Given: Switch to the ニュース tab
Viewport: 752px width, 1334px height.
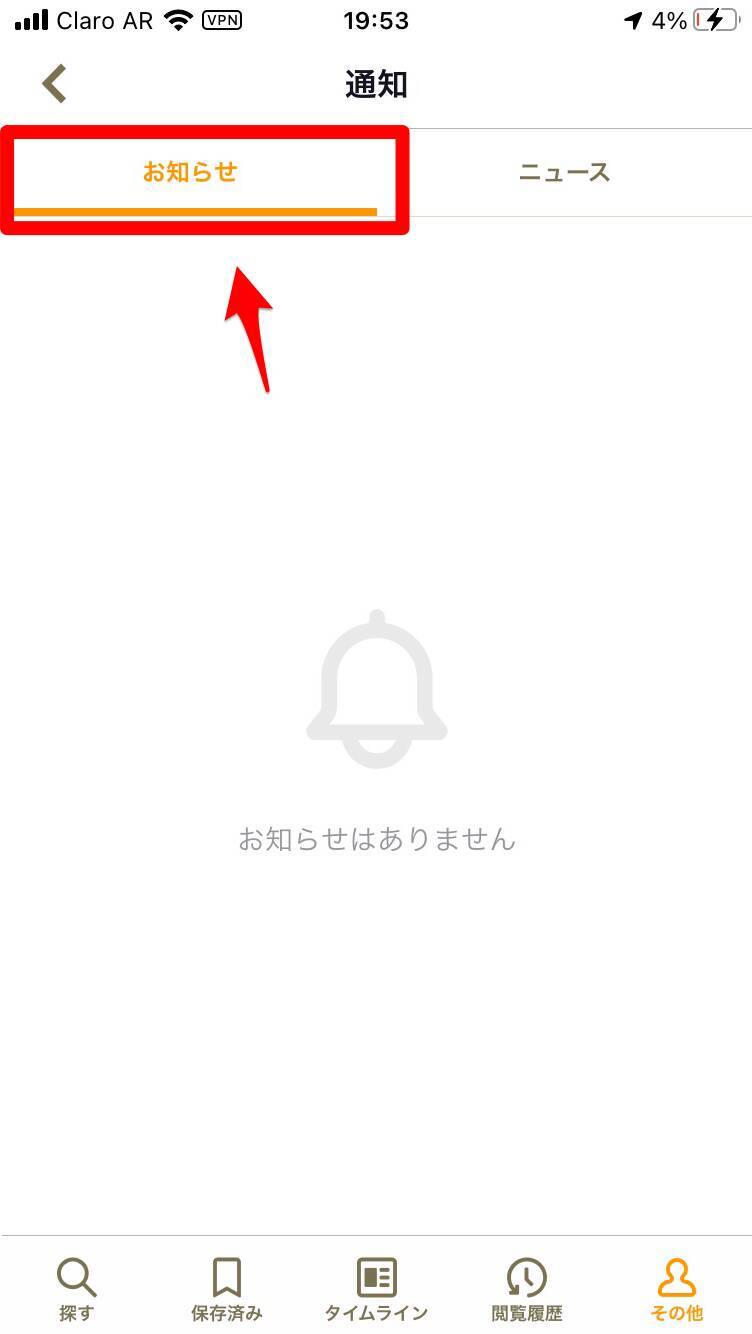Looking at the screenshot, I should coord(564,173).
